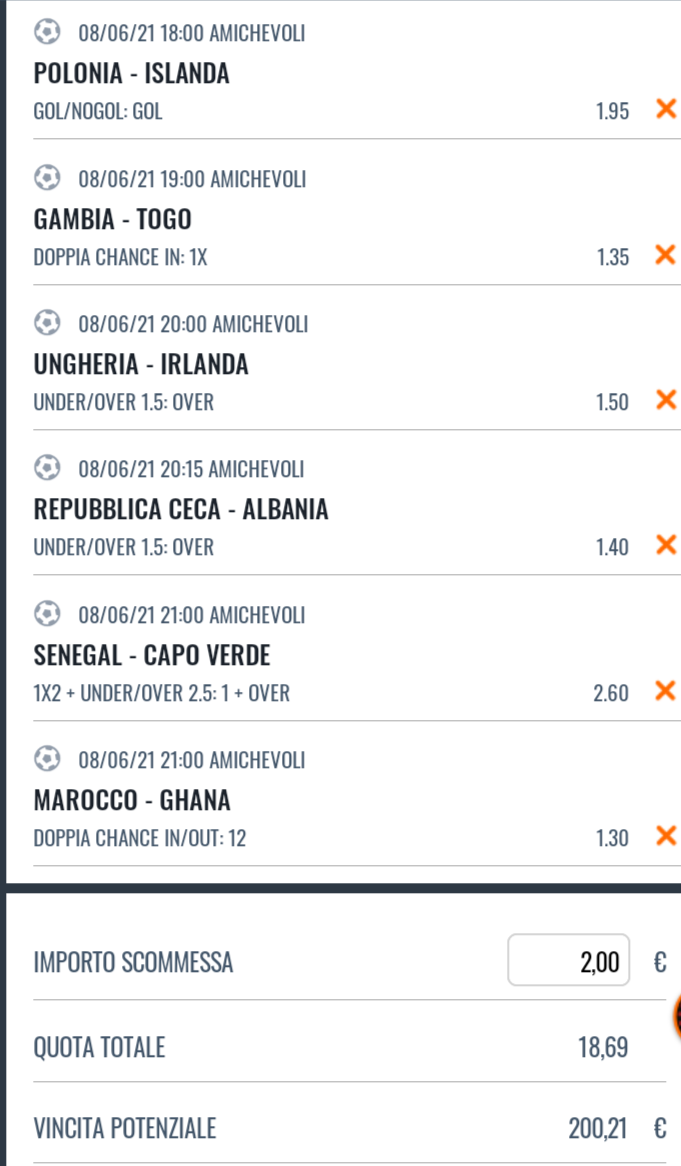
Task: Remove the Gambia - Togo selection
Action: tap(665, 255)
